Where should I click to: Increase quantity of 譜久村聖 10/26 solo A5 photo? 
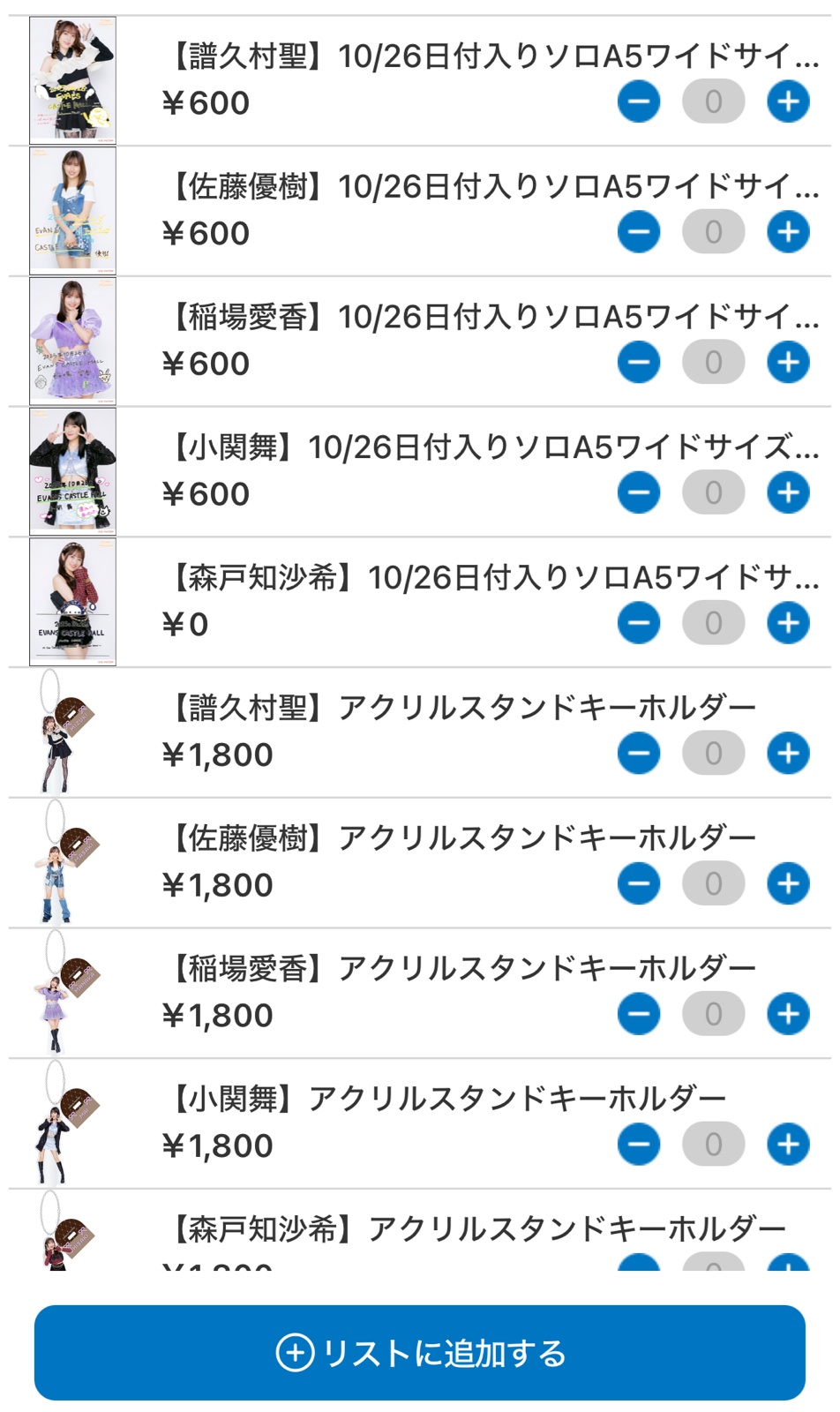click(x=788, y=102)
